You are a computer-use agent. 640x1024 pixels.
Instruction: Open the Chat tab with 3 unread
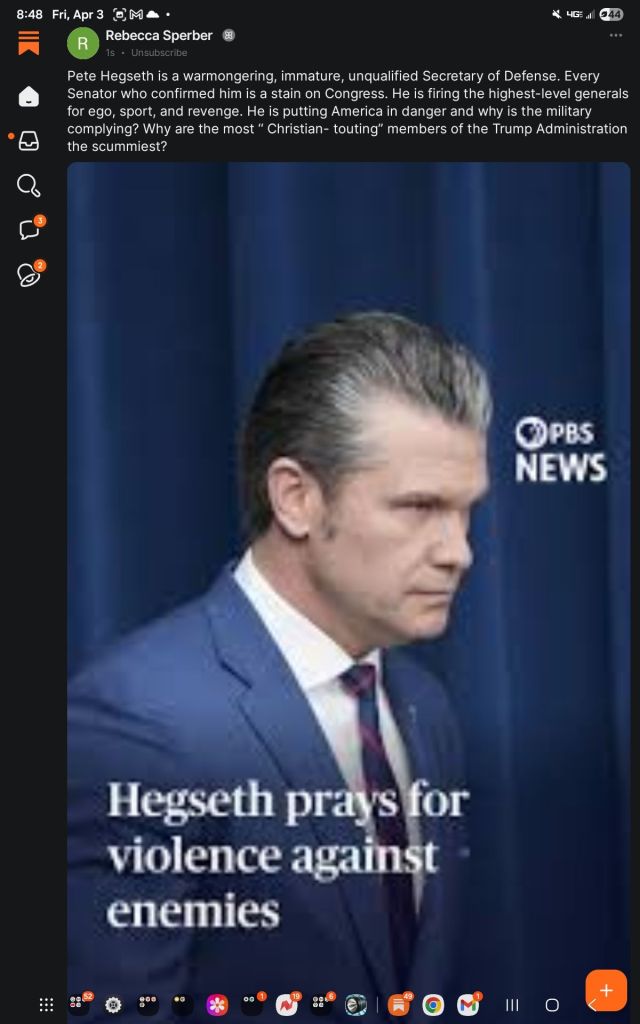tap(29, 230)
